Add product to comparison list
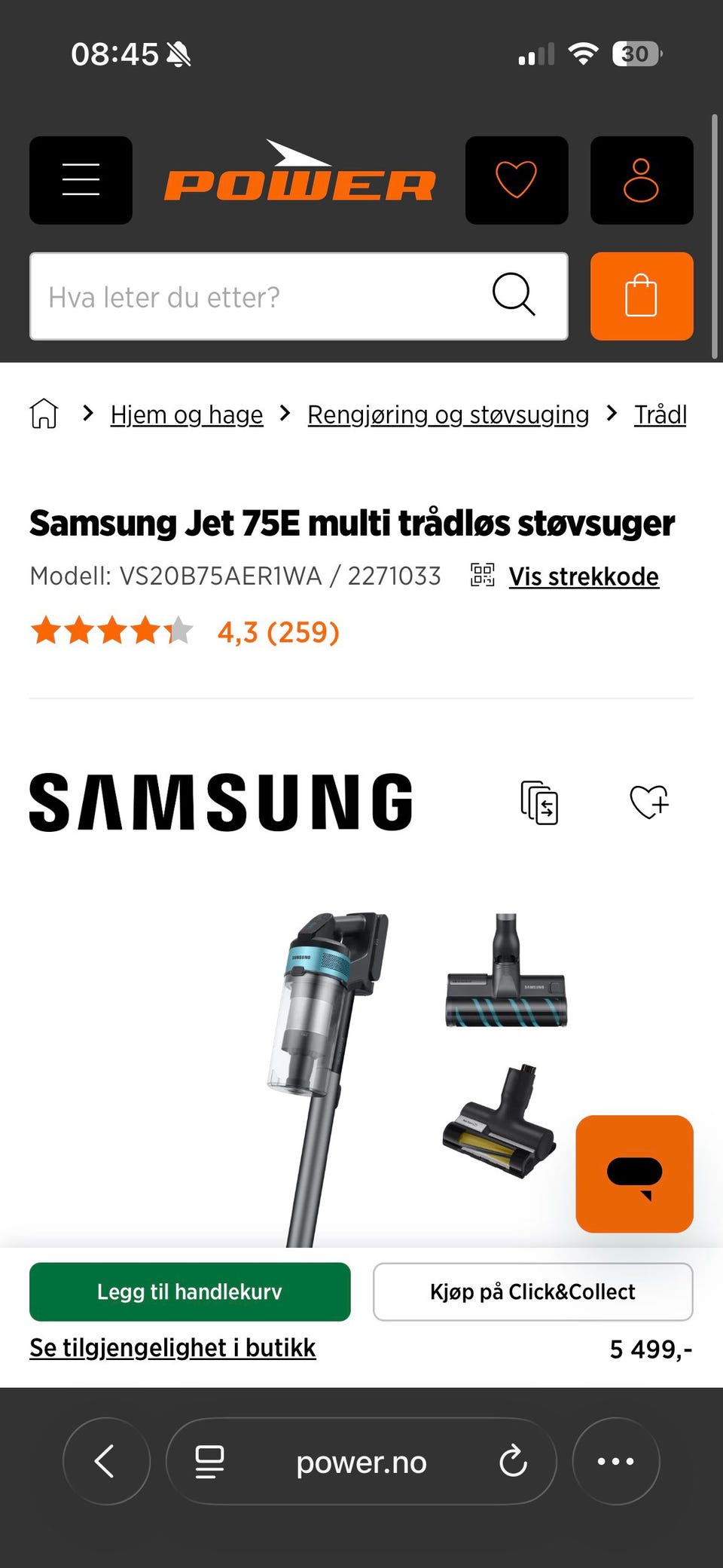This screenshot has width=723, height=1568. pyautogui.click(x=539, y=802)
